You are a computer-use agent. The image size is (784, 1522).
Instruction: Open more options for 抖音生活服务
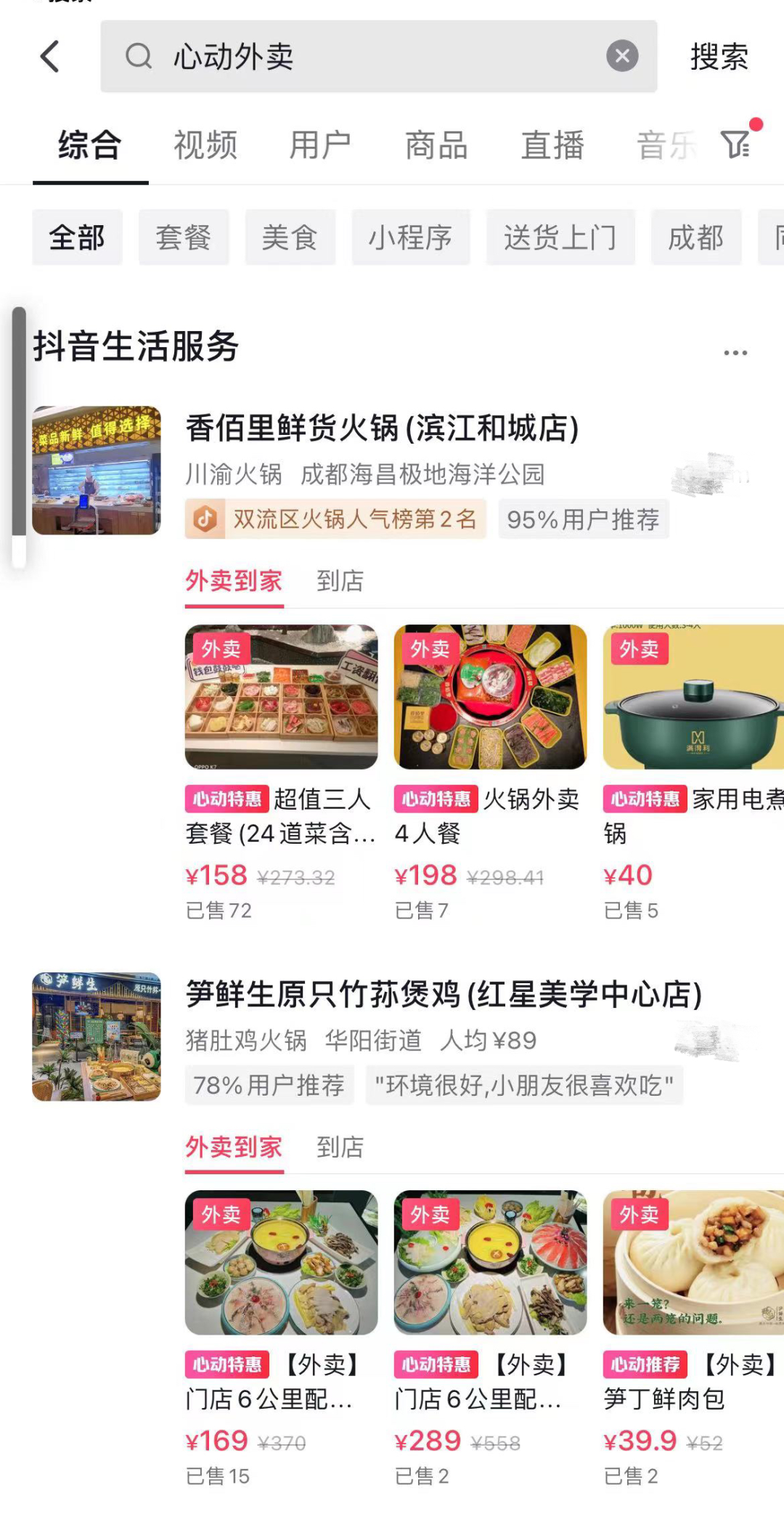(x=735, y=353)
